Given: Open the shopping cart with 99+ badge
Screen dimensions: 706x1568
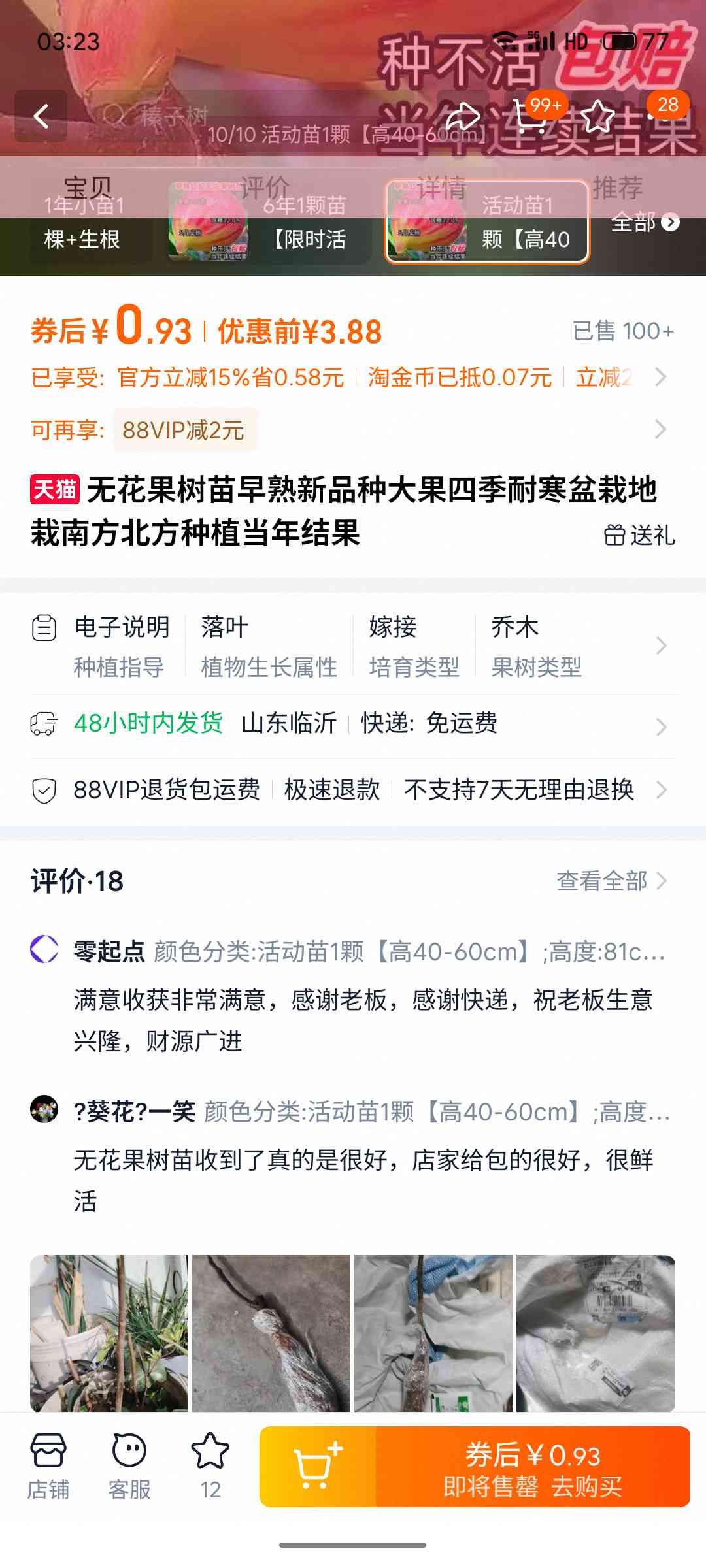Looking at the screenshot, I should 531,118.
